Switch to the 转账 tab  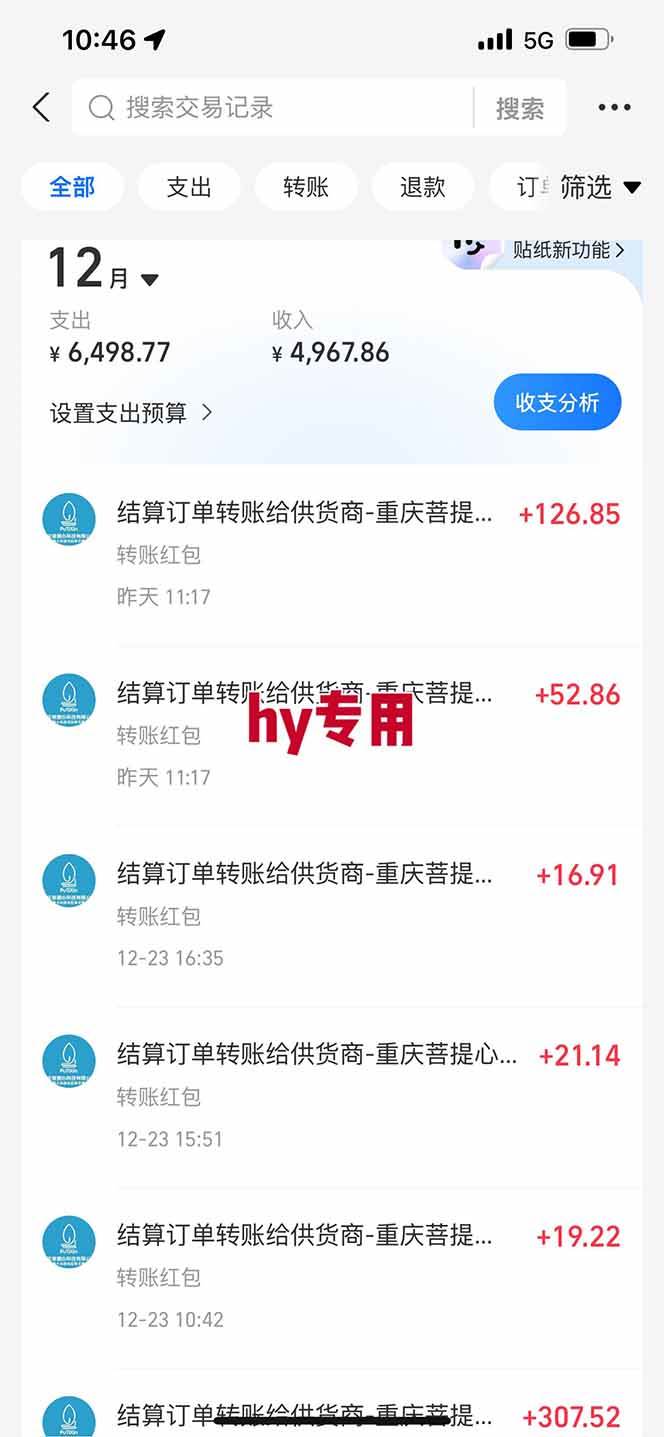306,187
